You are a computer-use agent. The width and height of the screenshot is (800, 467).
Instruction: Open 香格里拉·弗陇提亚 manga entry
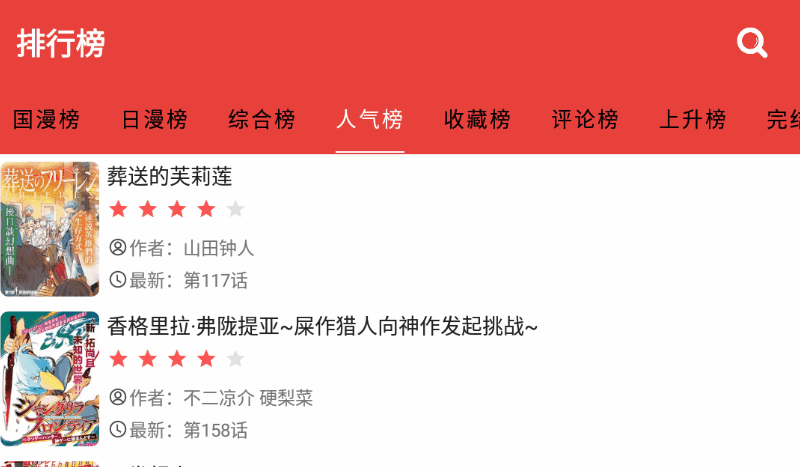[x=322, y=327]
